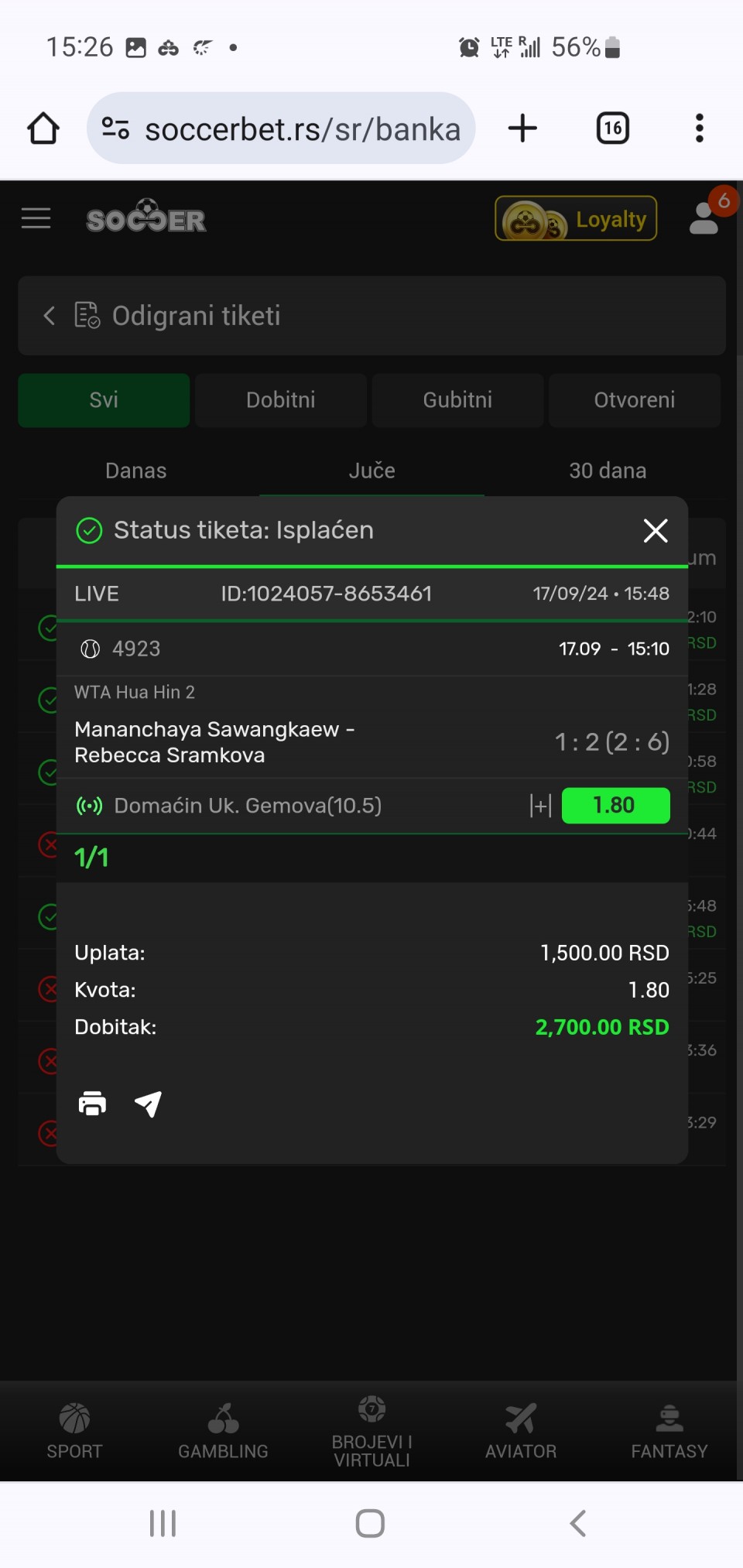
Task: Open BROJEVI I VIRTUALI
Action: pyautogui.click(x=372, y=1432)
